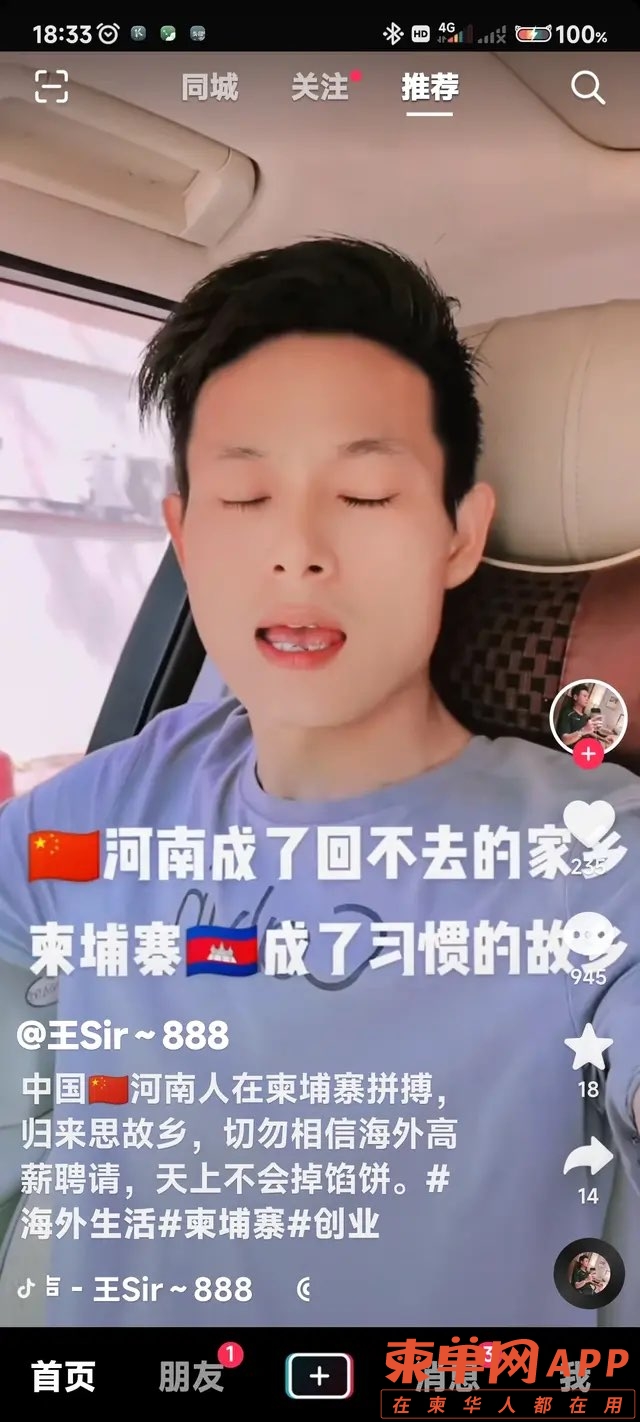Favorite the video with the star
The height and width of the screenshot is (1422, 640).
(x=588, y=1047)
